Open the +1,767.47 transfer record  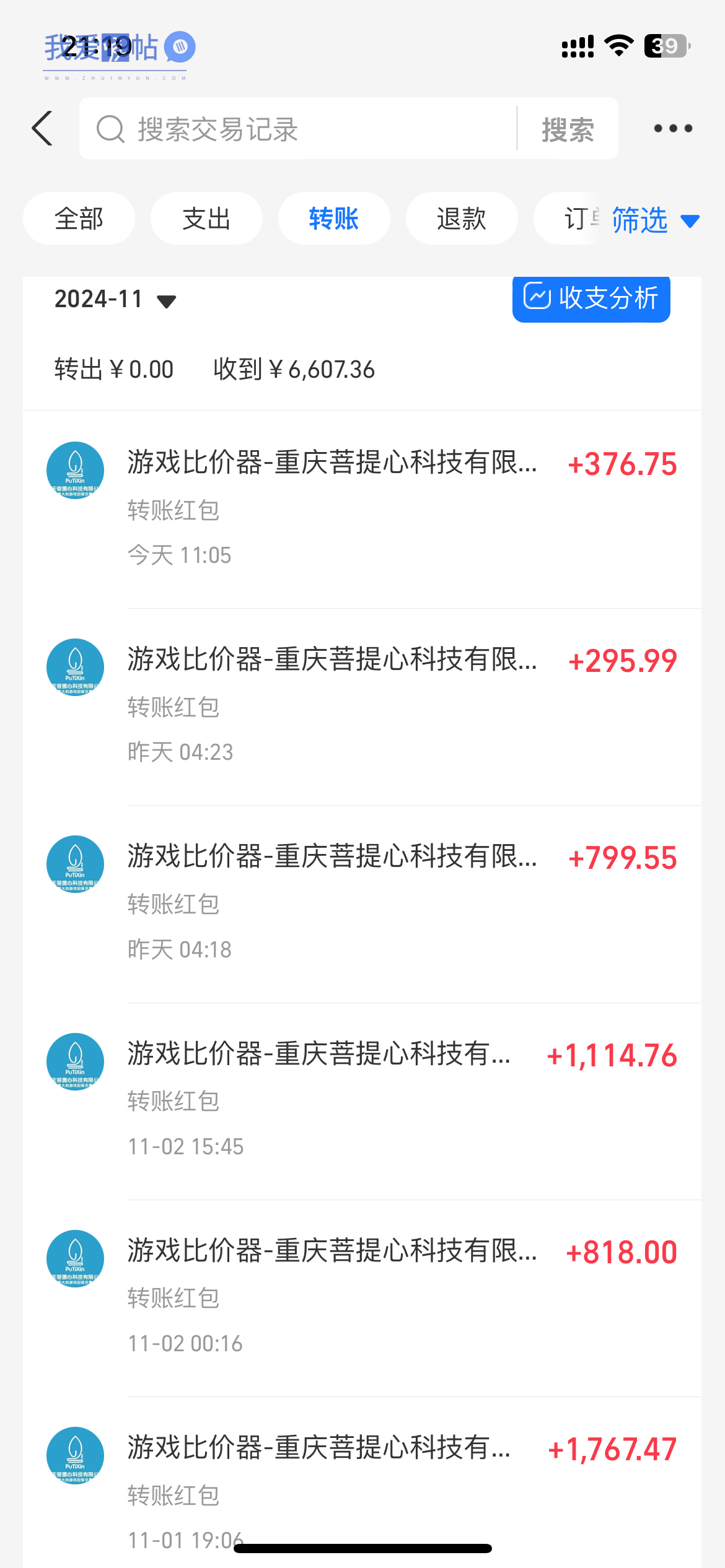click(x=362, y=1483)
